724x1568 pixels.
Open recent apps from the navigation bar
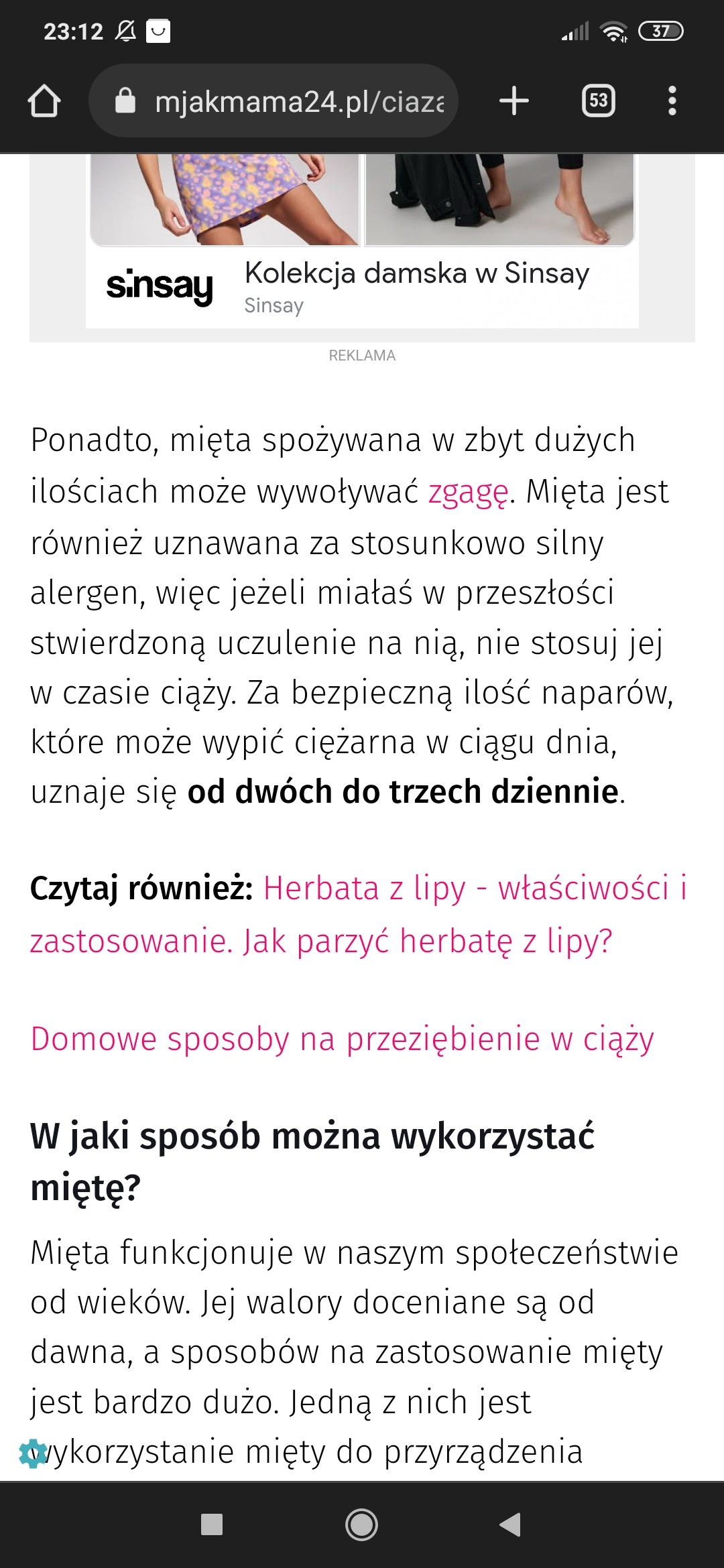212,1524
